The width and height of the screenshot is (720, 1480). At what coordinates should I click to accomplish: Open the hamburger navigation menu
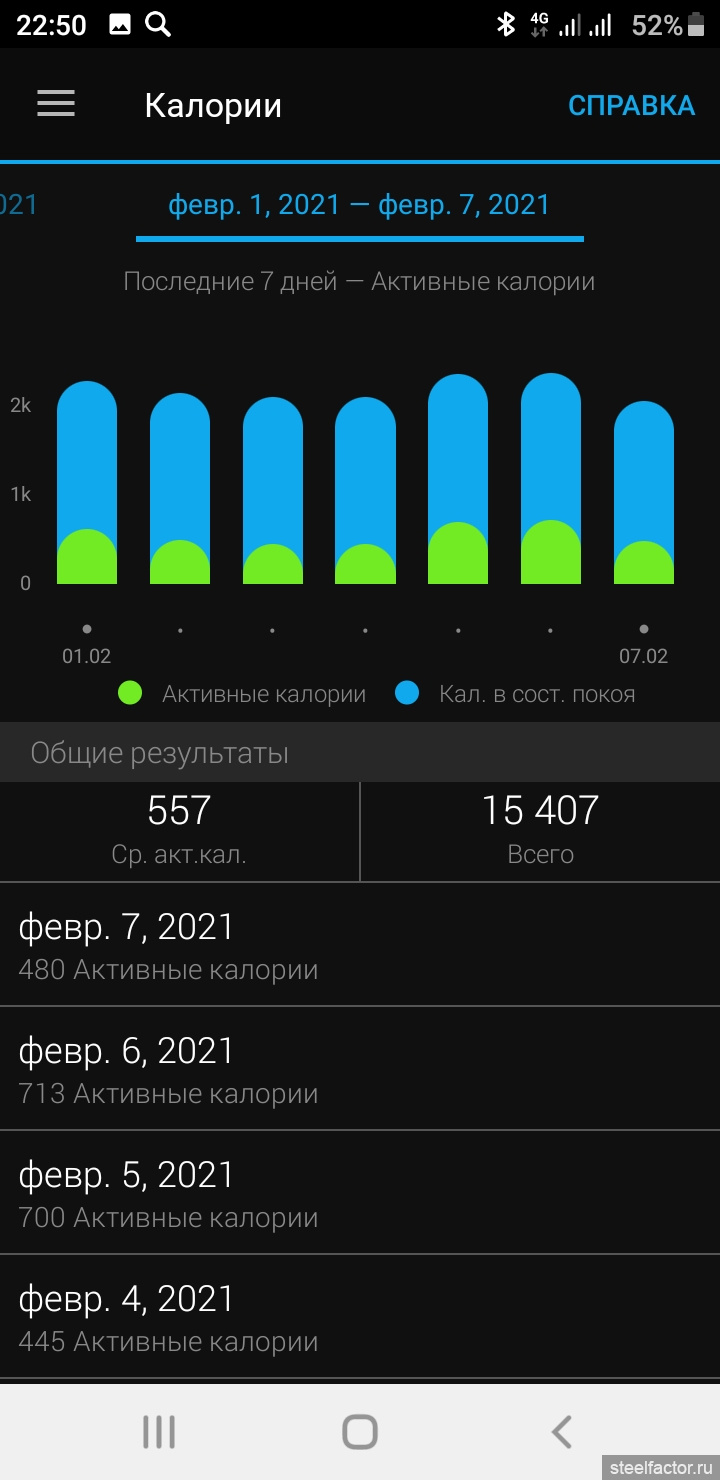(x=56, y=104)
